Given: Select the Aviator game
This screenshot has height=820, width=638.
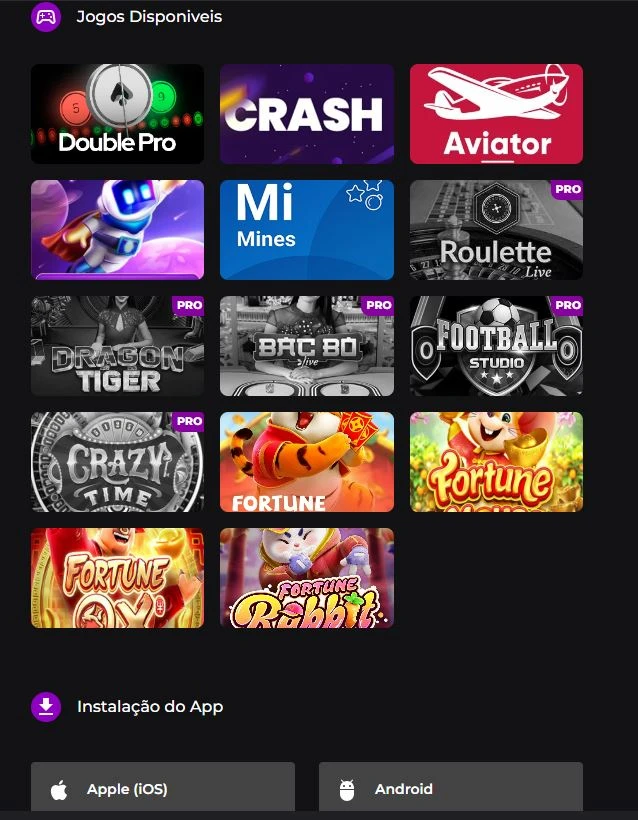Looking at the screenshot, I should click(x=496, y=114).
